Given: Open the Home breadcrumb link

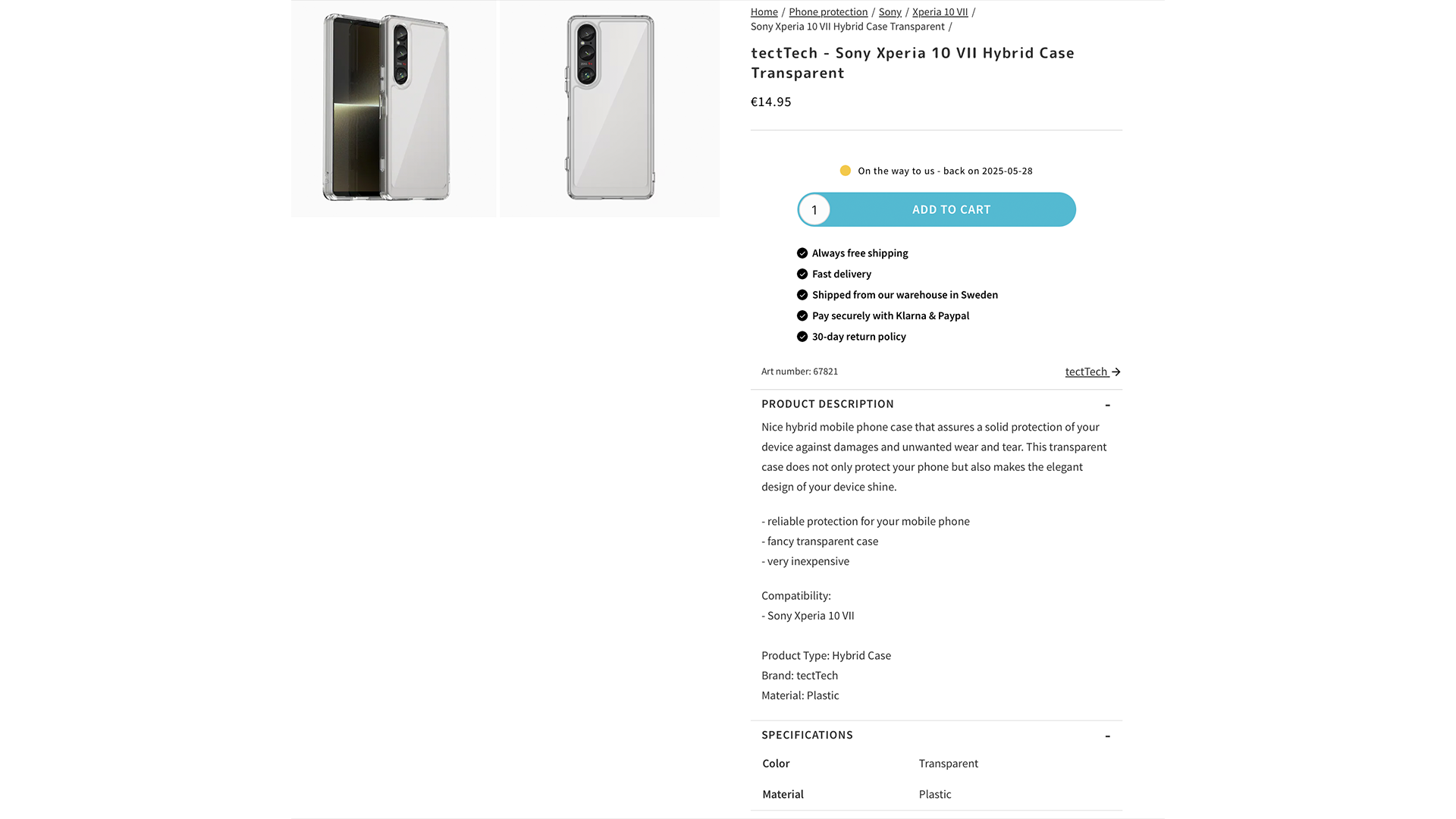Looking at the screenshot, I should pyautogui.click(x=764, y=12).
